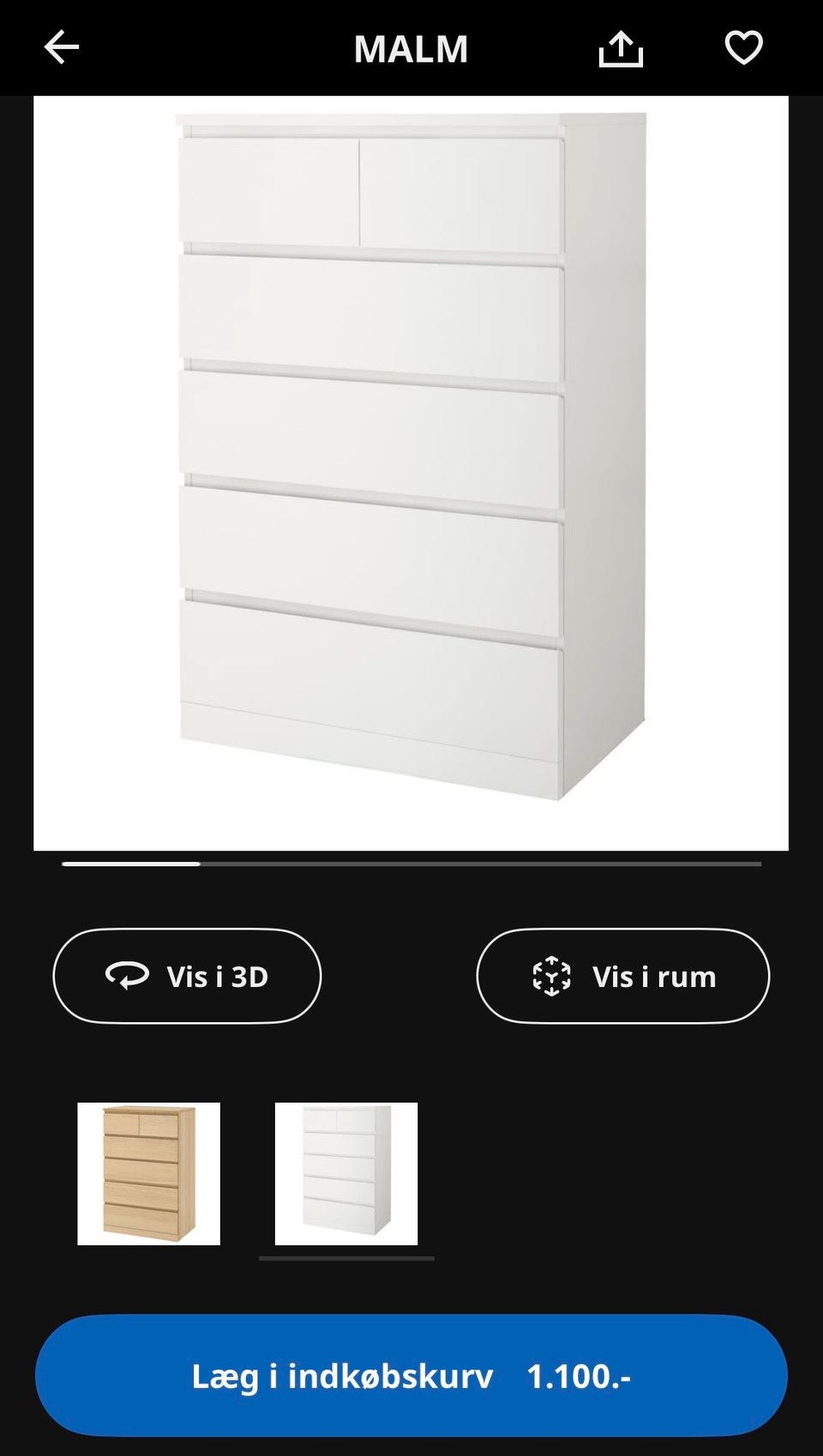Add MALM to favorites with heart icon
The width and height of the screenshot is (823, 1456).
pyautogui.click(x=744, y=49)
